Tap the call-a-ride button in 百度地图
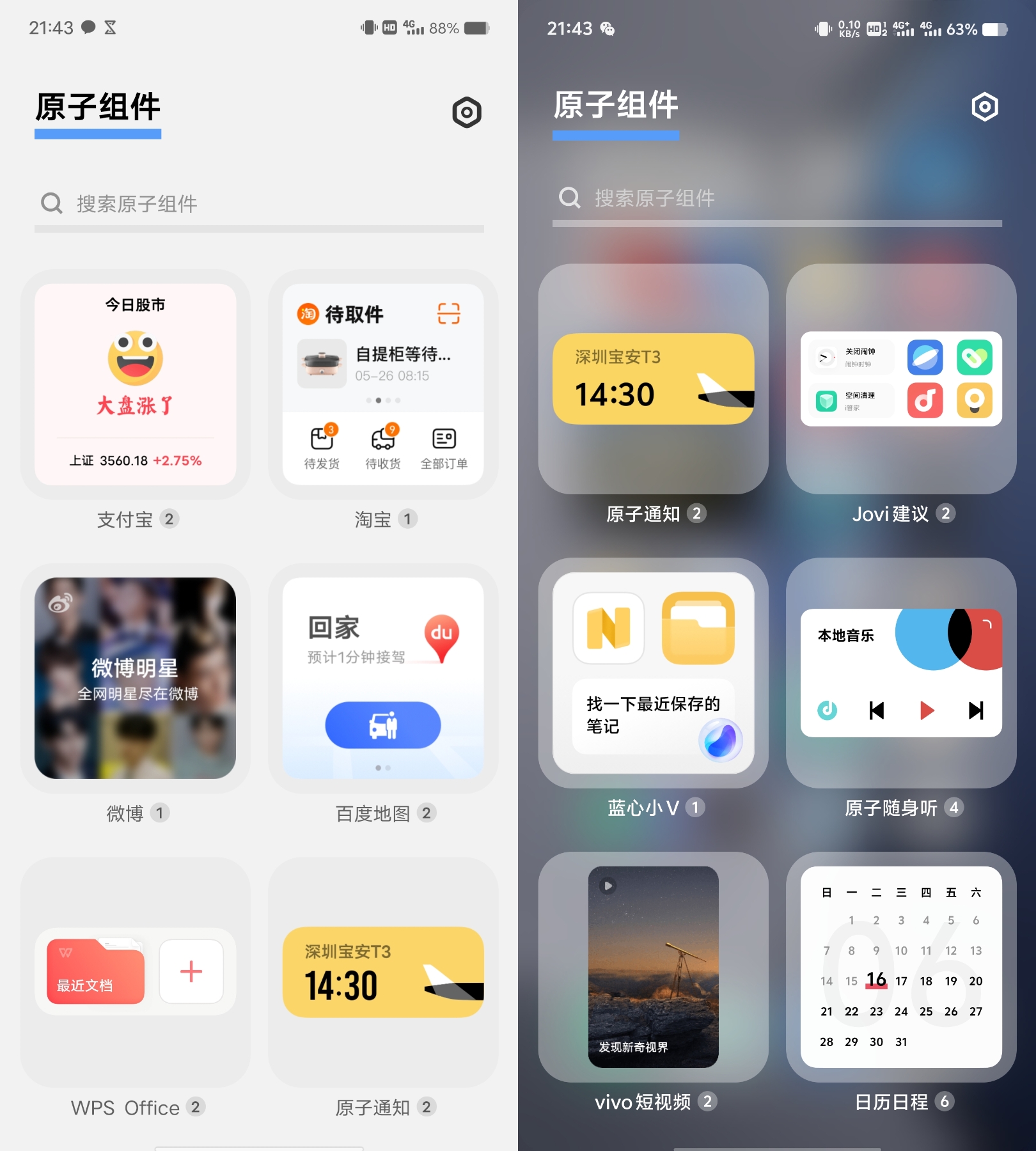The height and width of the screenshot is (1151, 1036). point(383,725)
